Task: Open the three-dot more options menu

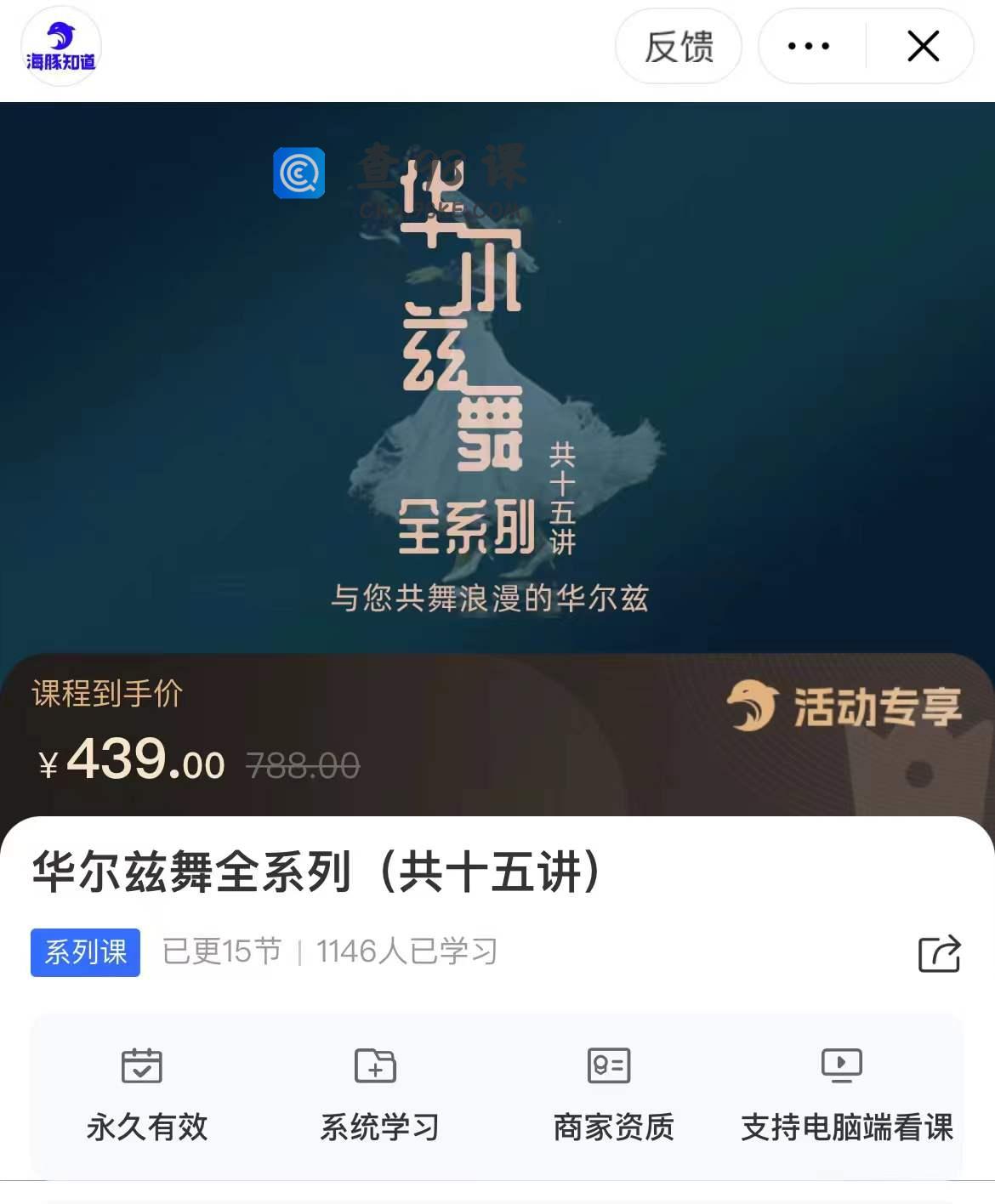Action: pos(809,47)
